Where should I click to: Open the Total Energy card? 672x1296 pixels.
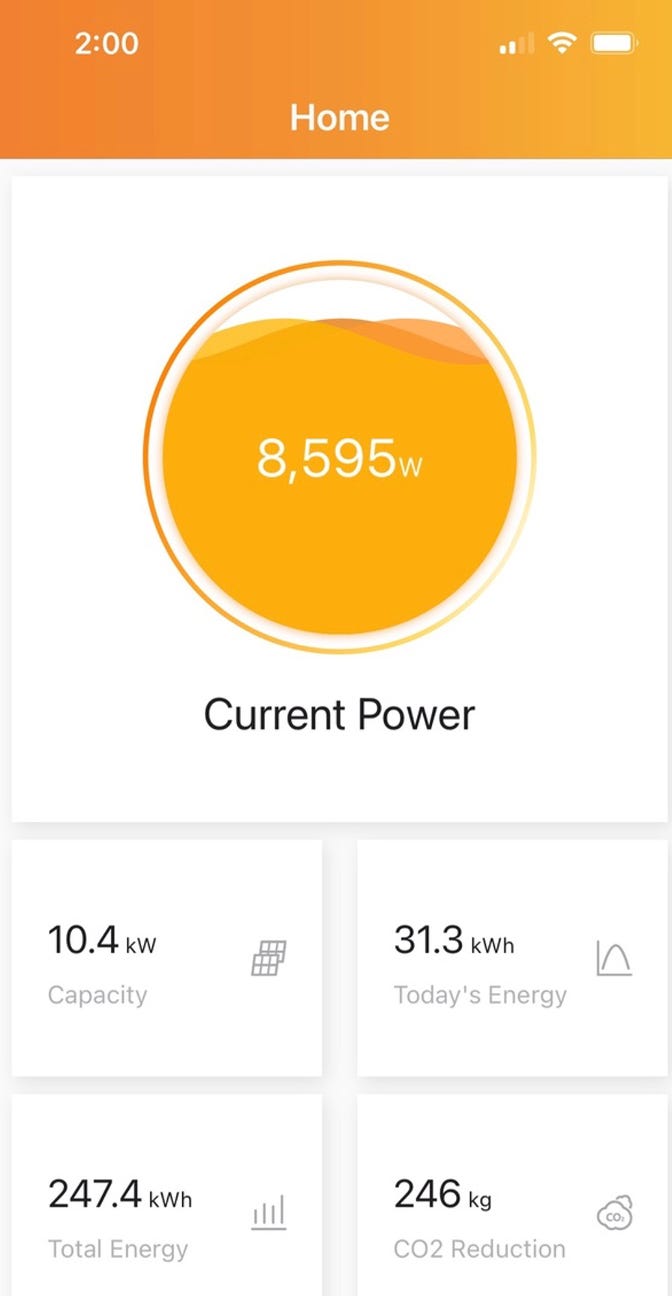167,1195
